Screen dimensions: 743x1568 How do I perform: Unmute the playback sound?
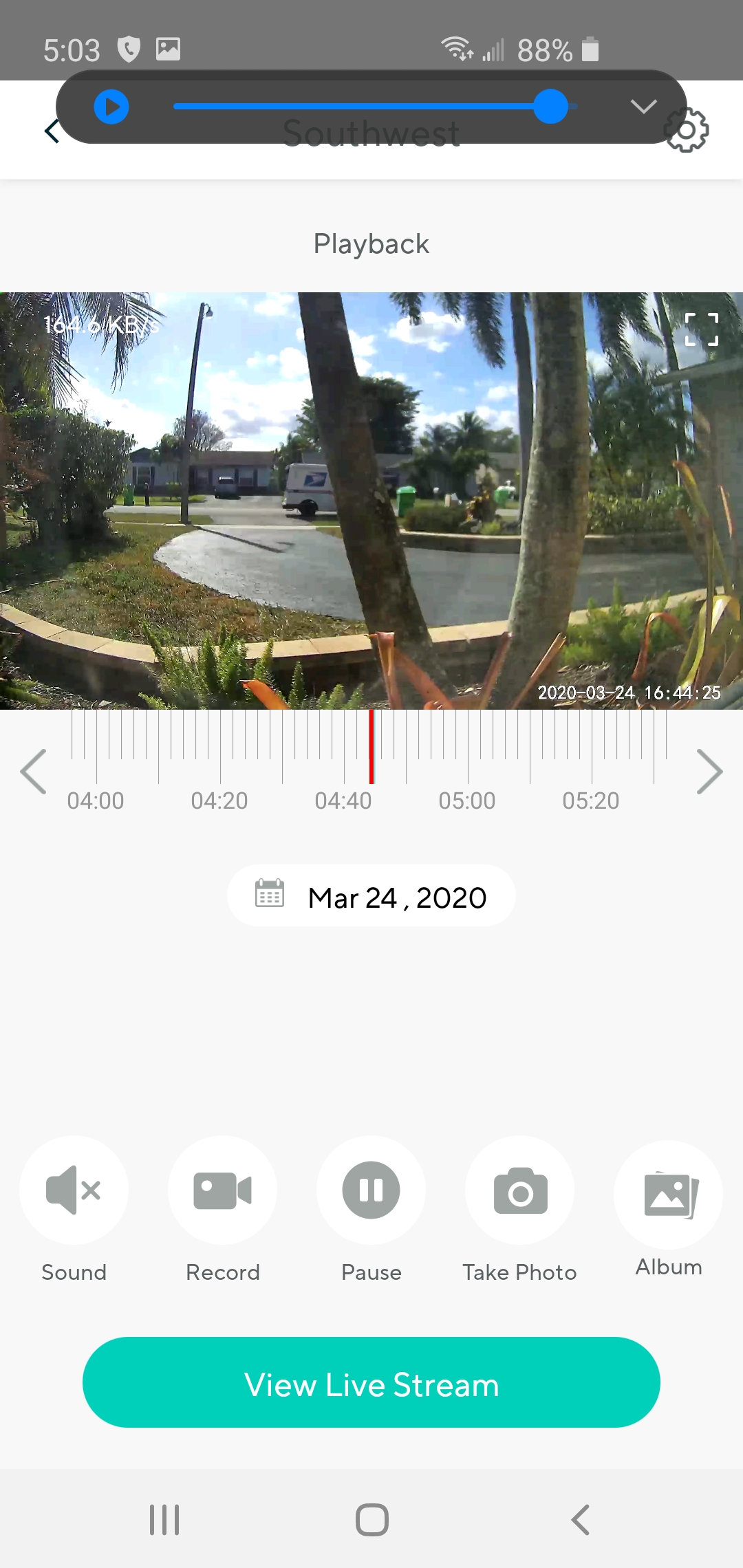[74, 1190]
